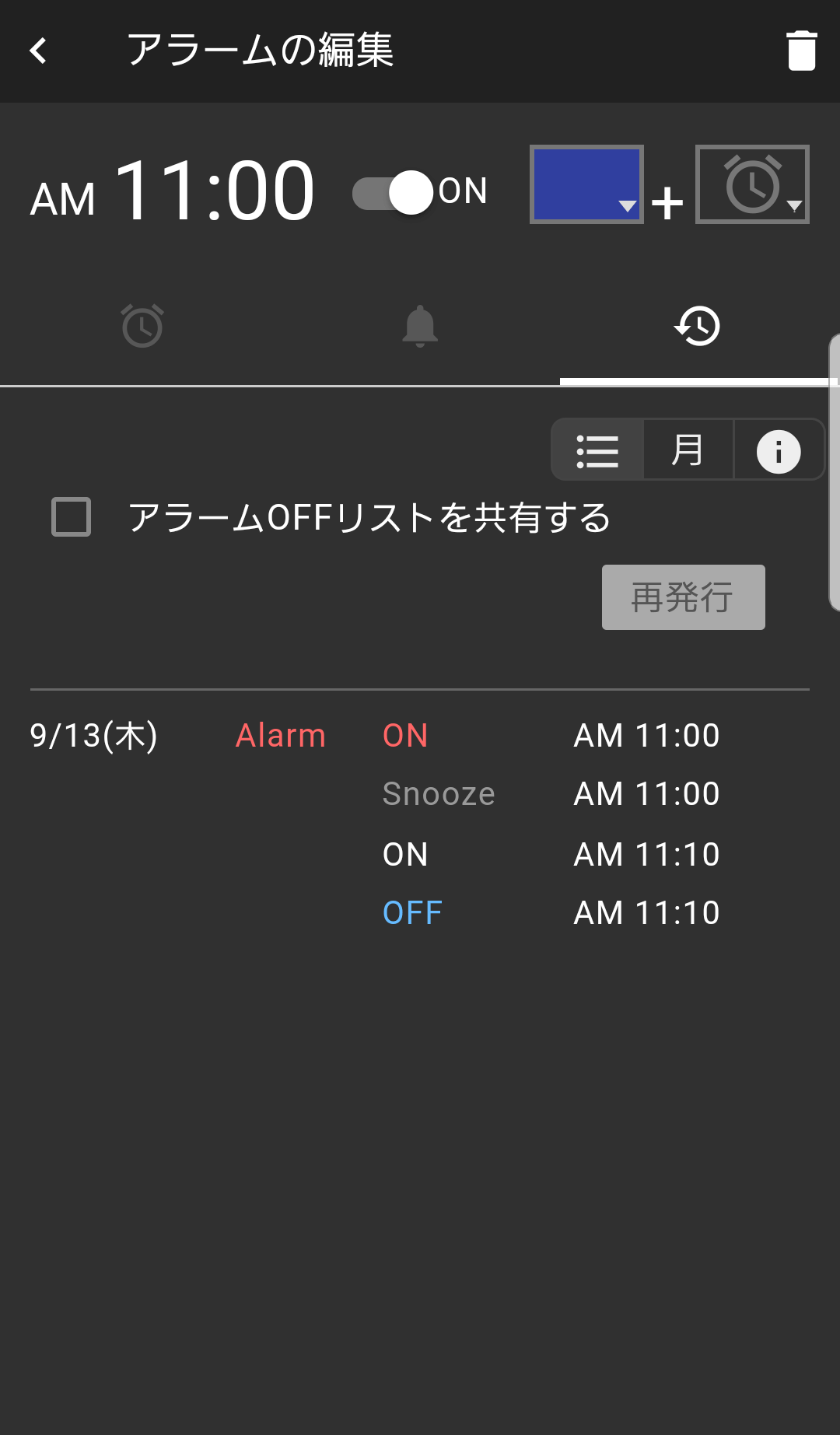Go back from alarm edit screen
This screenshot has width=840, height=1435.
pos(38,51)
